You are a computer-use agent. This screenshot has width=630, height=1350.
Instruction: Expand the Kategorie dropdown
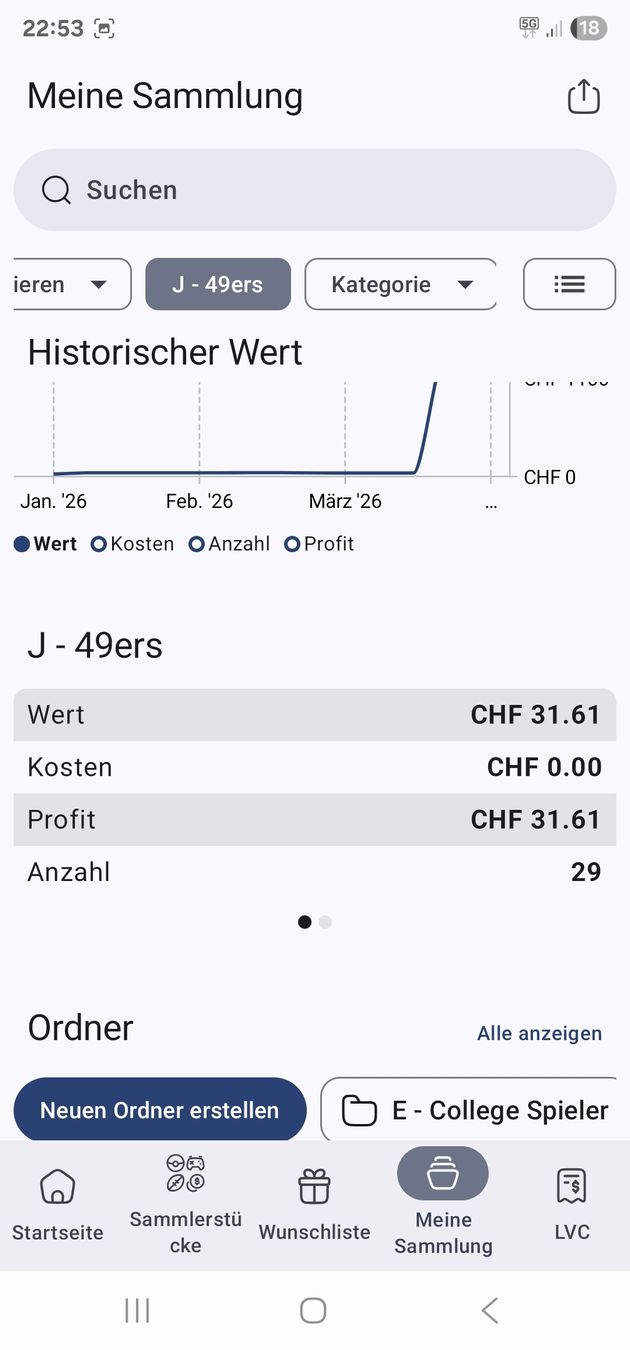click(x=401, y=285)
